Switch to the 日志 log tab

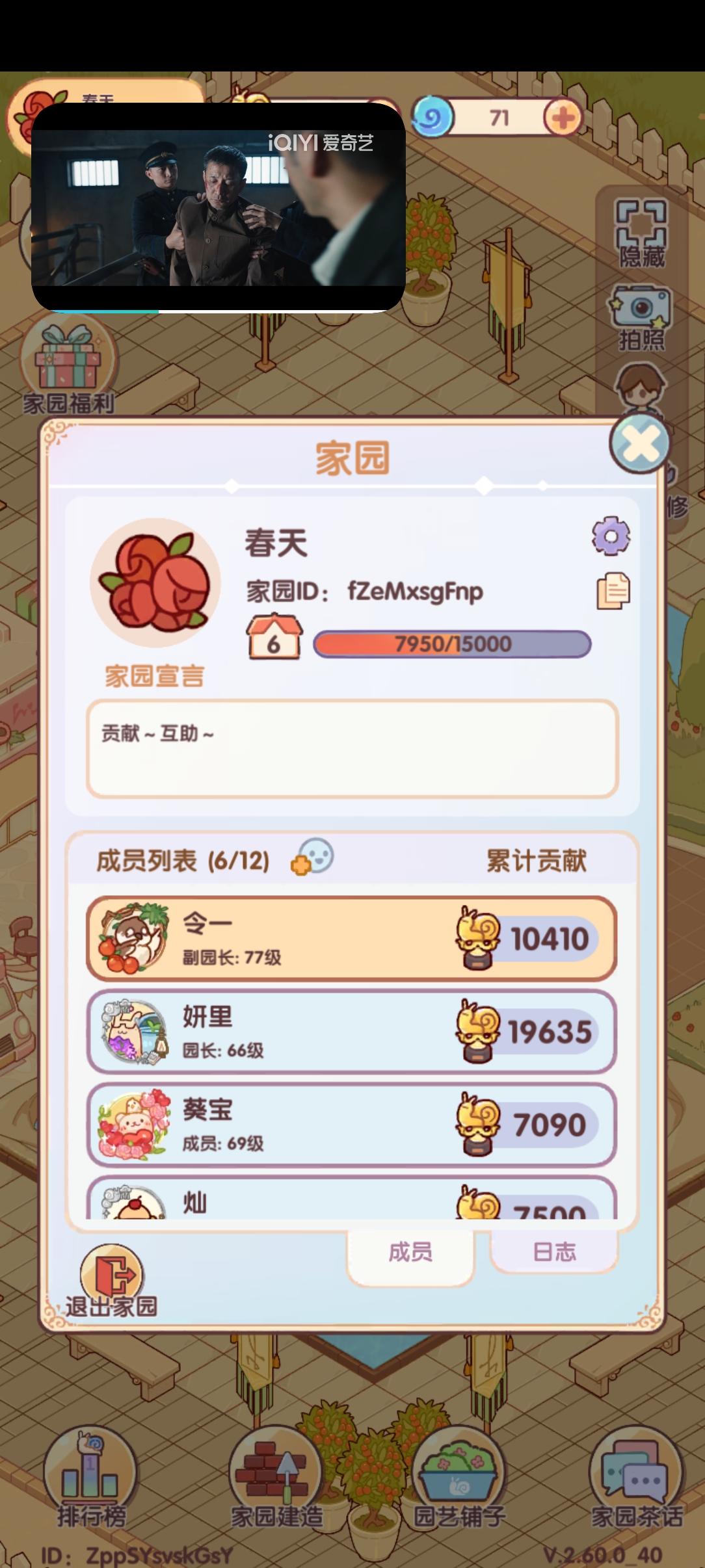tap(553, 1251)
